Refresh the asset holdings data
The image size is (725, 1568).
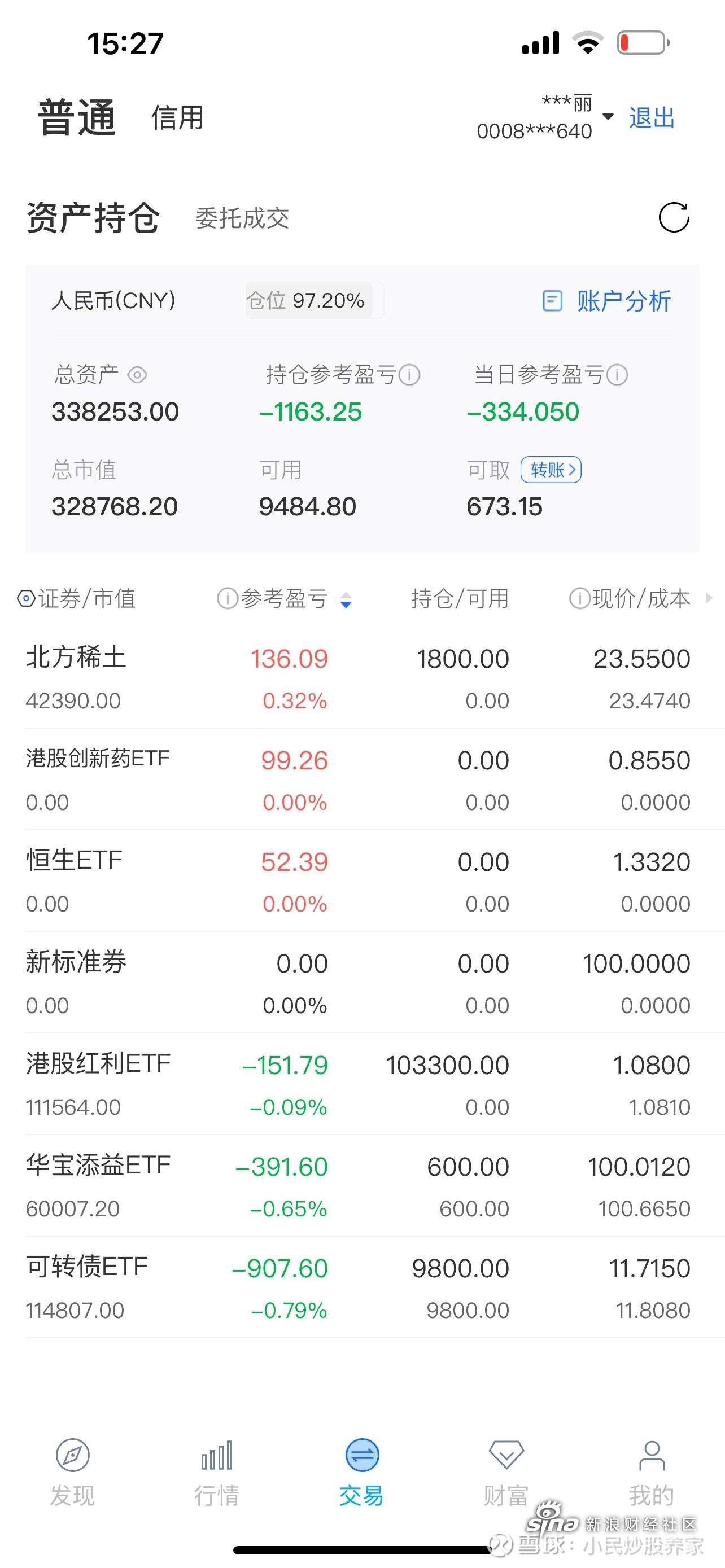click(674, 217)
